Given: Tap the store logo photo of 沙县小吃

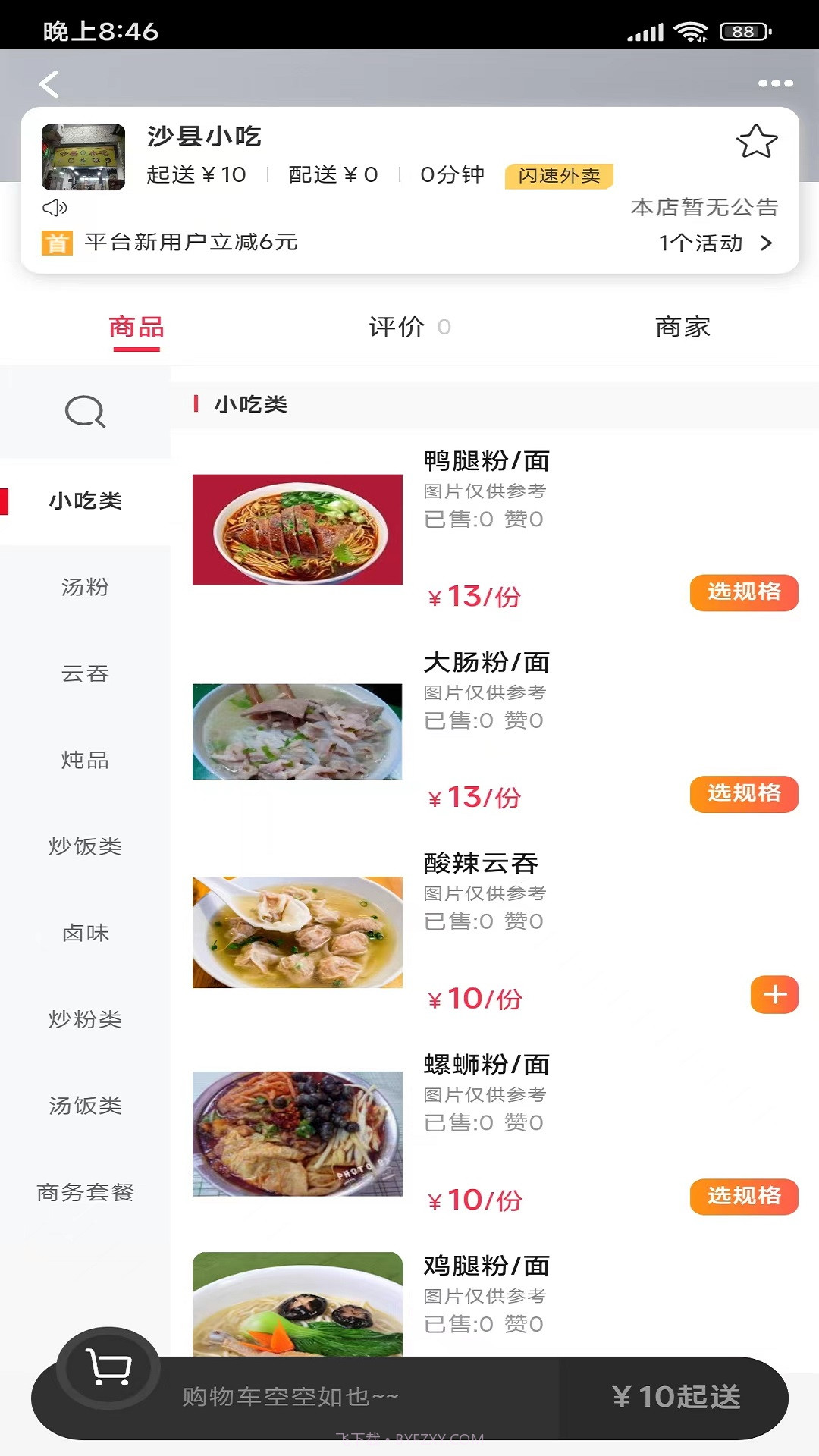Looking at the screenshot, I should coord(83,156).
